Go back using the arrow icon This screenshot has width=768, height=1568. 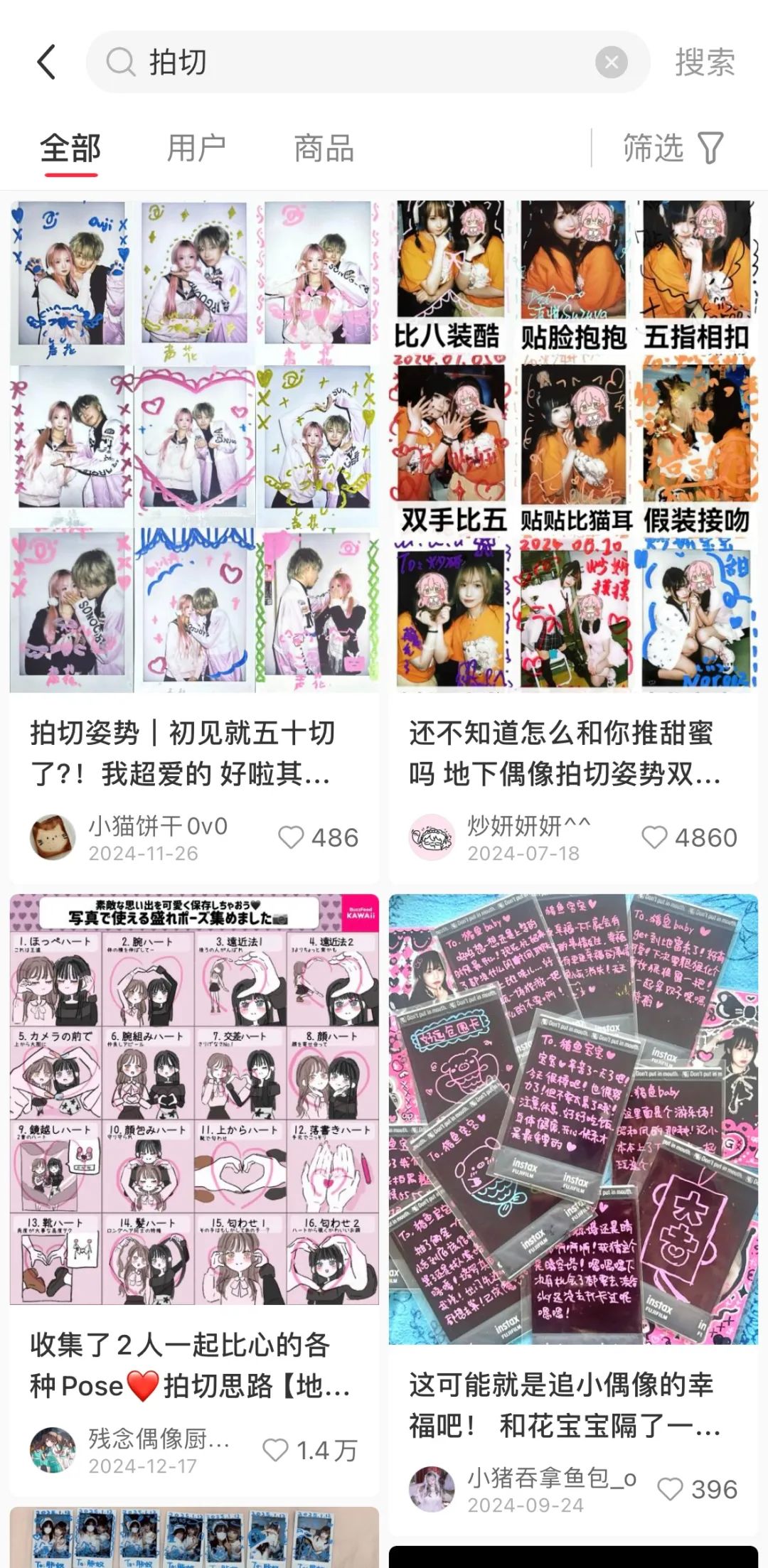[x=47, y=63]
